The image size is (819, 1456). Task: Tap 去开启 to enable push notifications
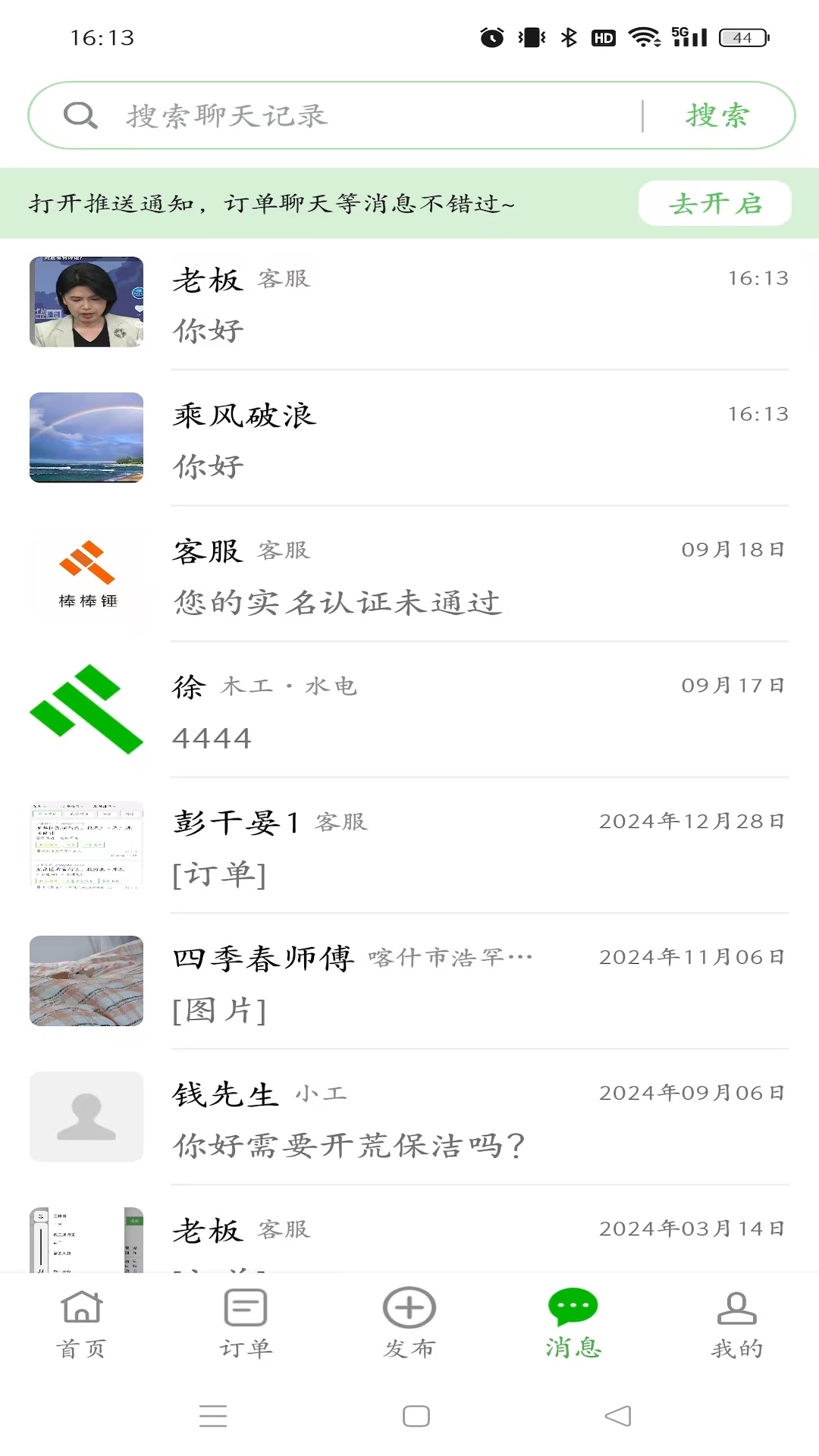click(x=714, y=203)
